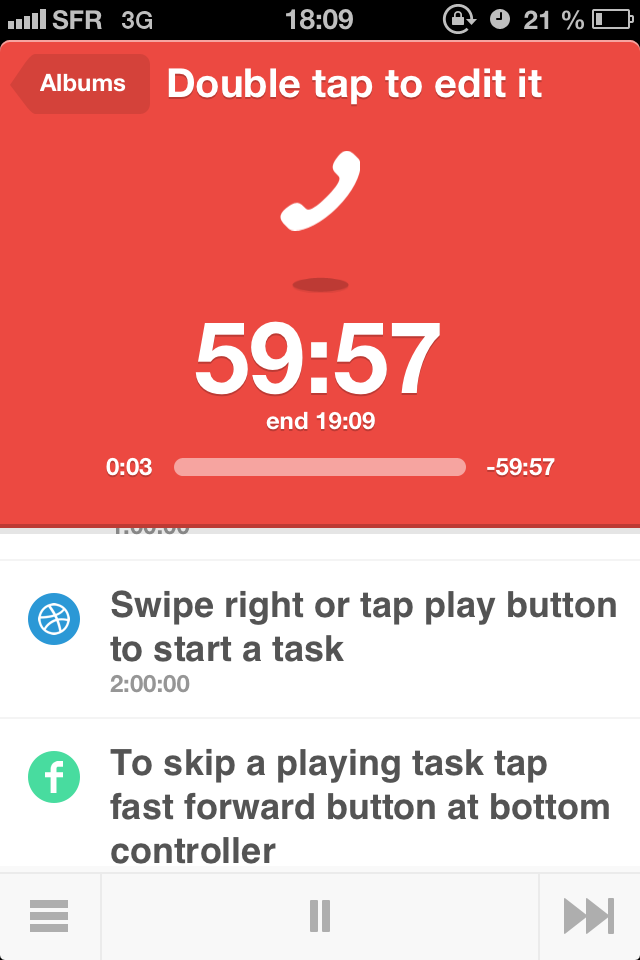The height and width of the screenshot is (960, 640).
Task: Select the 'Swipe right or tap play' task
Action: coord(362,638)
